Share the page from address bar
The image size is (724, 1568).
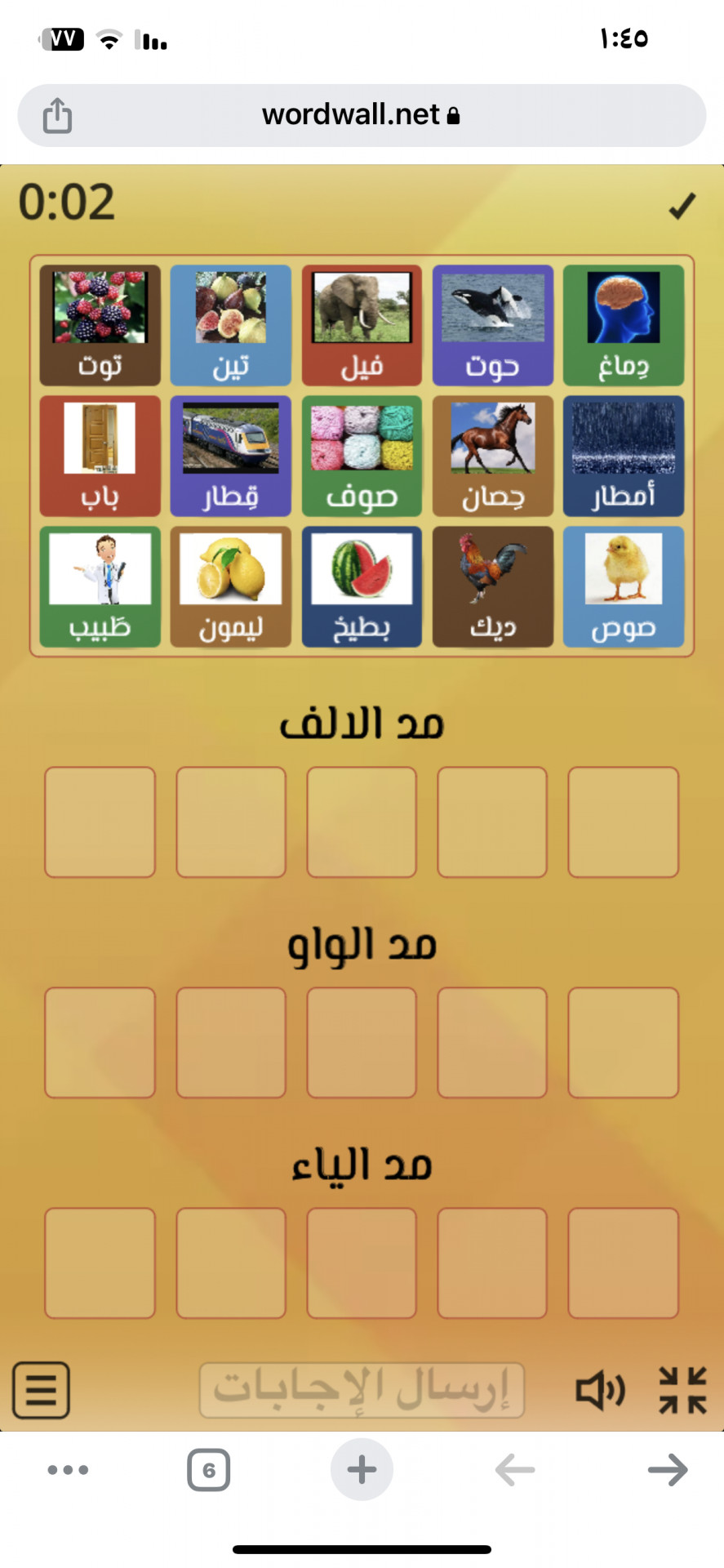57,115
